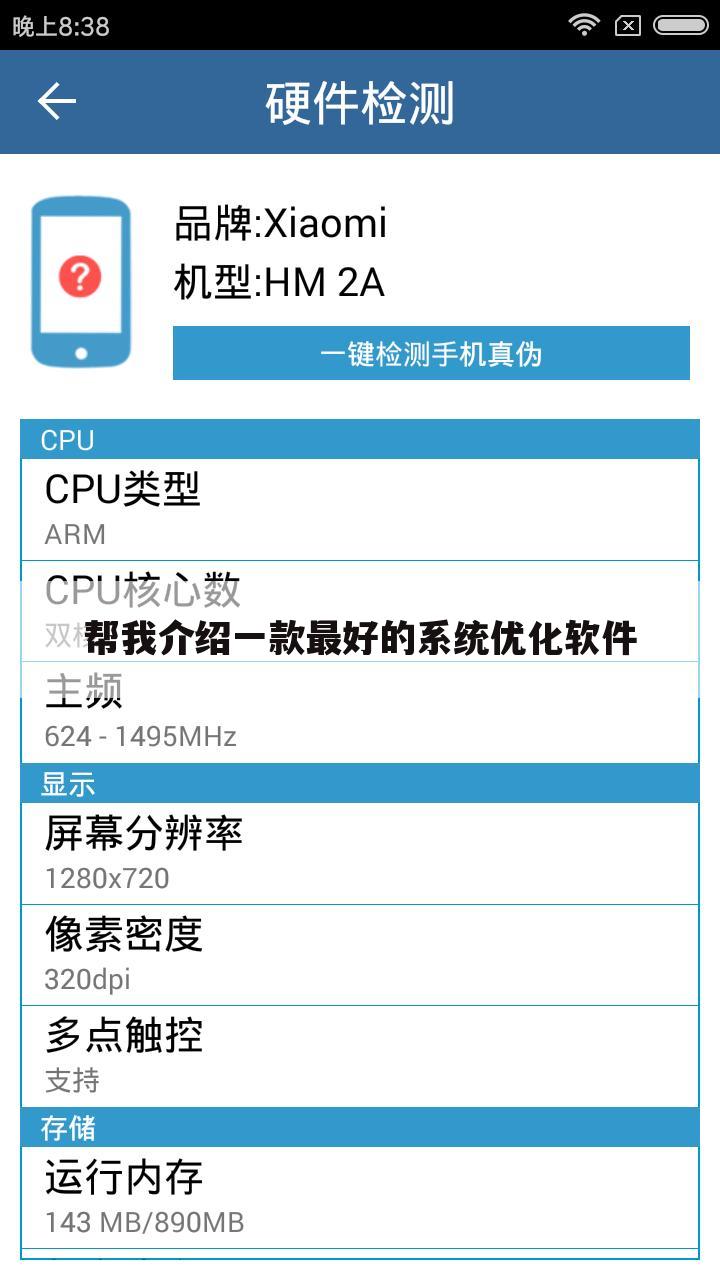
Task: Expand the 显示 section header
Action: coord(360,784)
